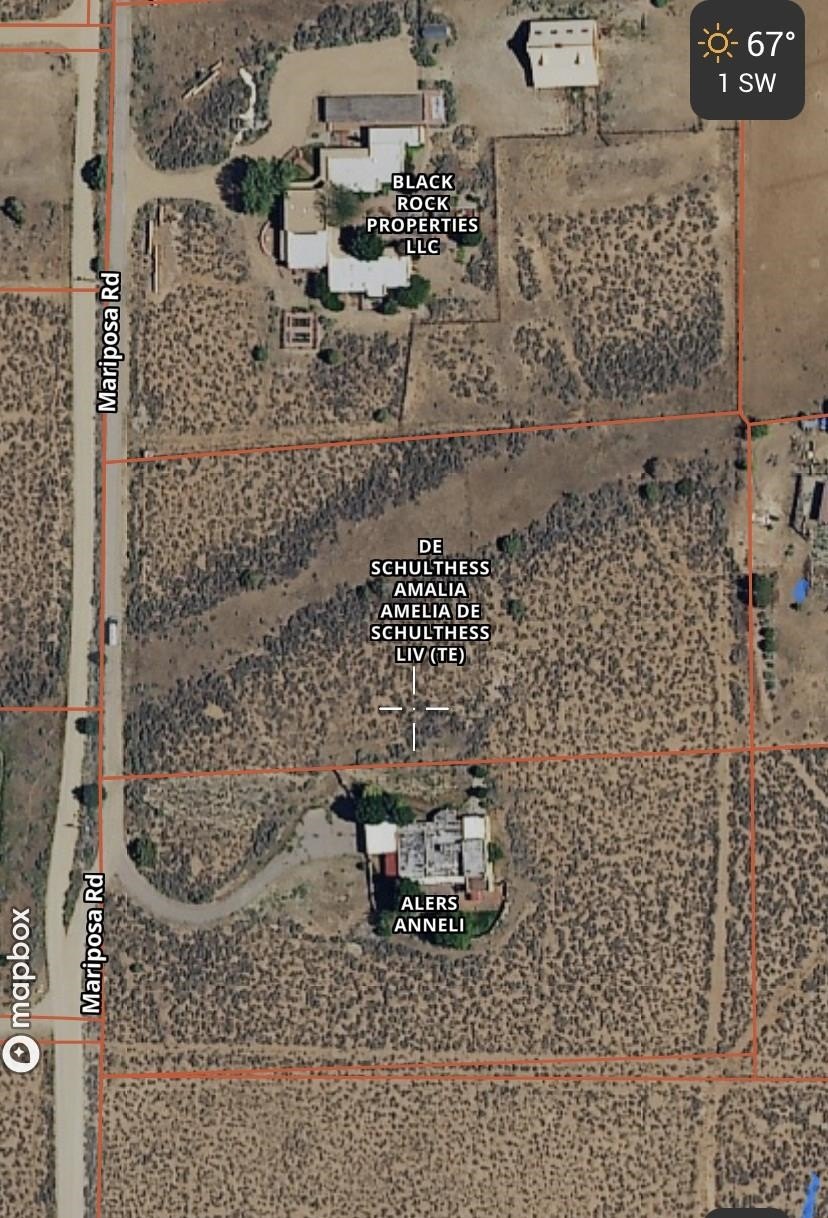Screen dimensions: 828x1218
Task: Open the weather widget showing 67°
Action: (747, 60)
